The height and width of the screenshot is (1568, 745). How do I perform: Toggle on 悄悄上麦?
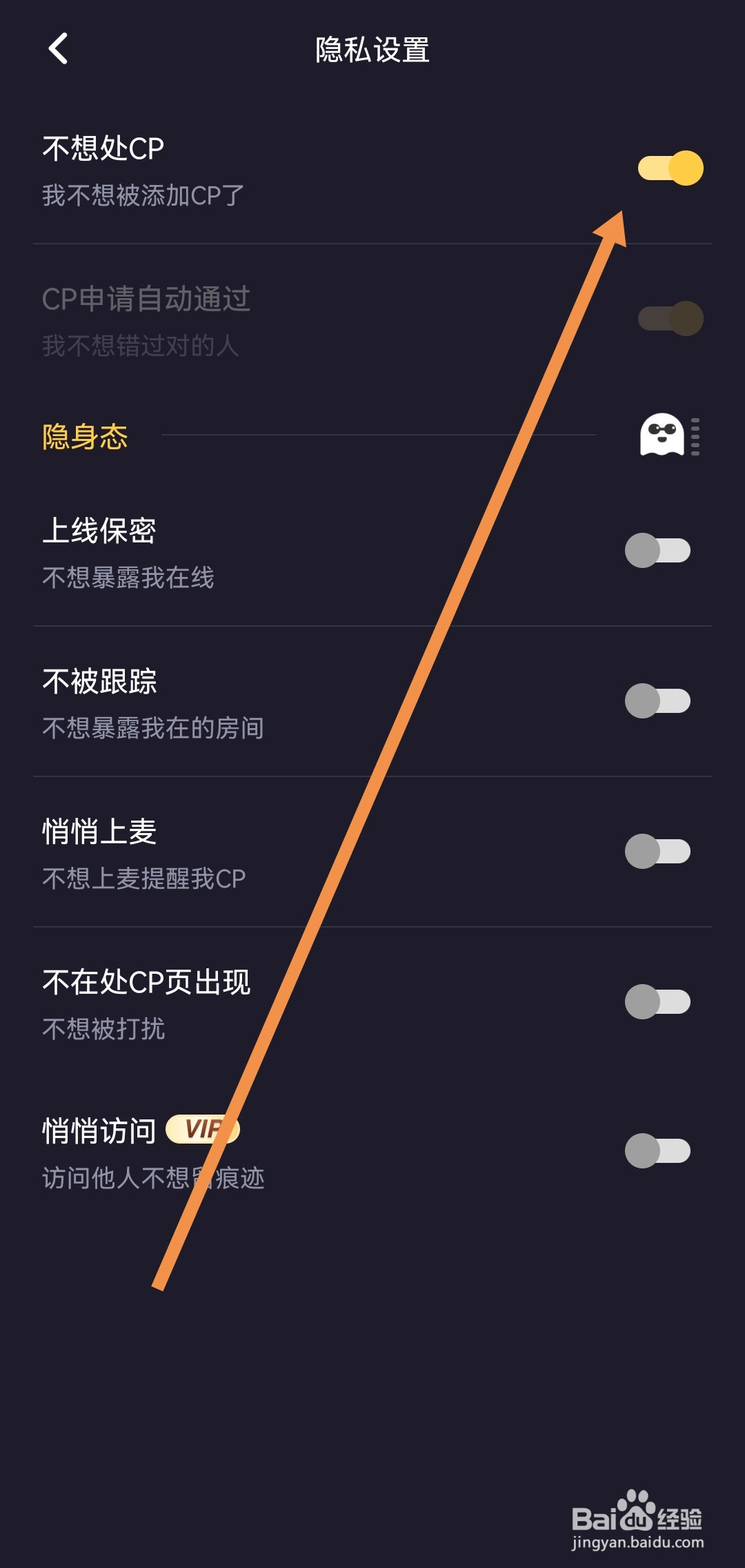pos(657,850)
